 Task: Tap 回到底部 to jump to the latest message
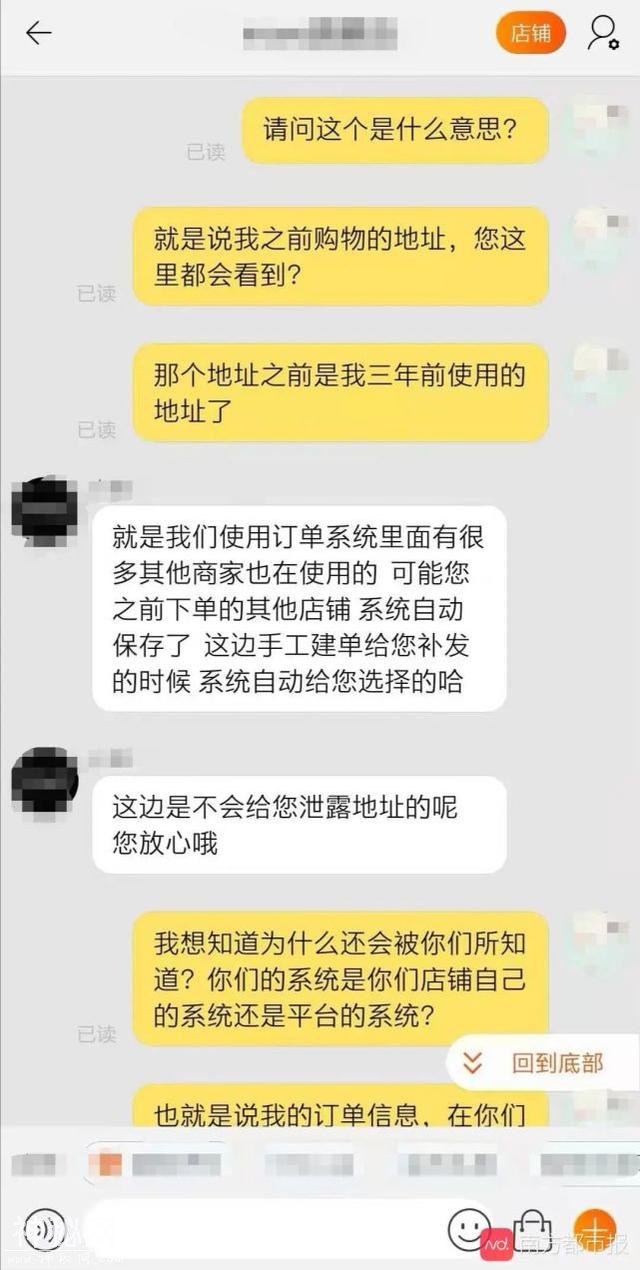(543, 1062)
